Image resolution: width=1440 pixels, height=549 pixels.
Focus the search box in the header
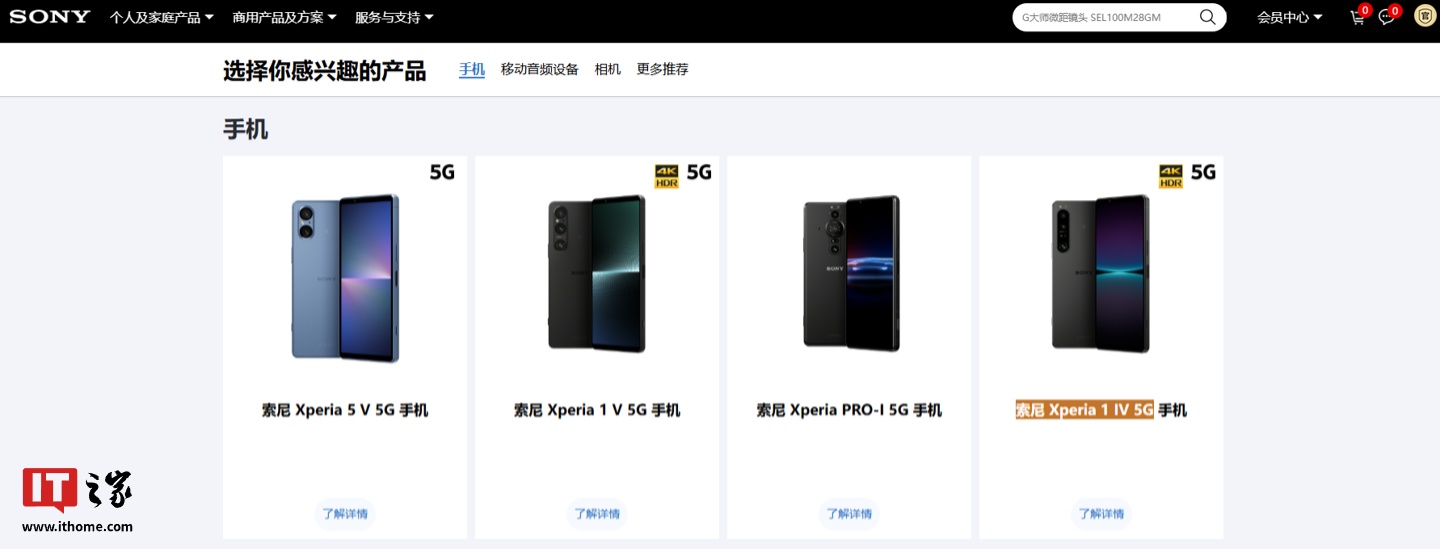pos(1100,17)
